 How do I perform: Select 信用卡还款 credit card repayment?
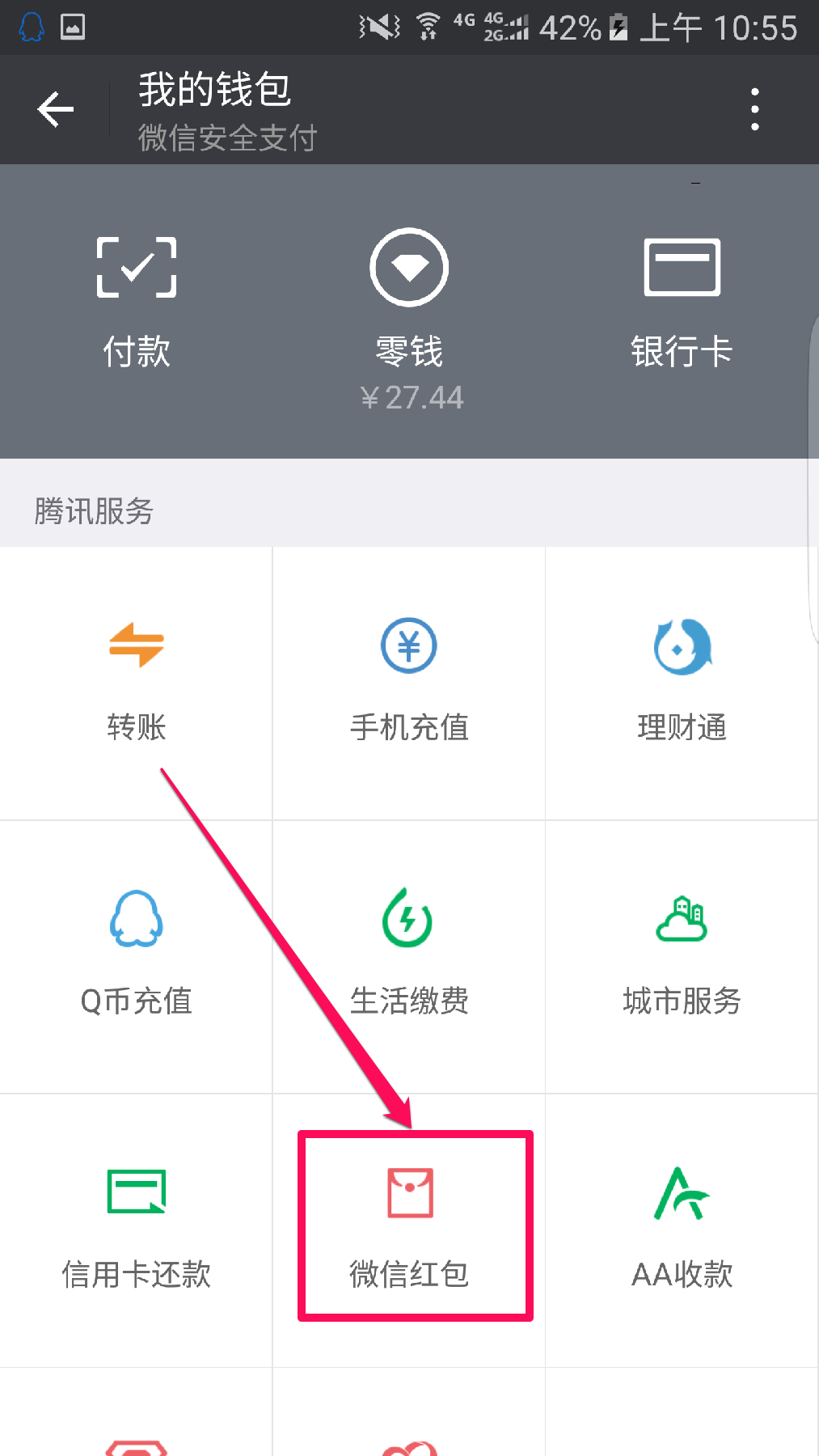point(137,1229)
